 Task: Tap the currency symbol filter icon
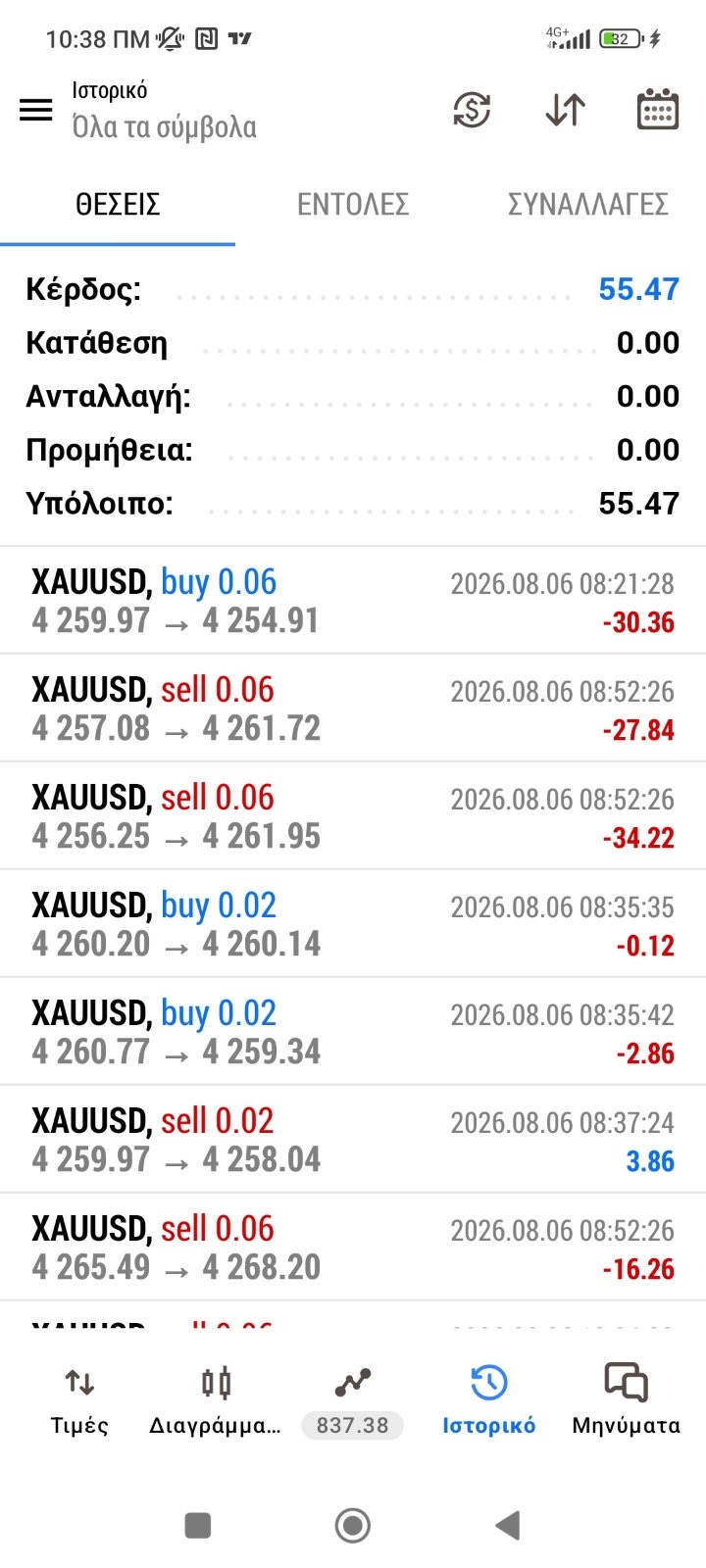coord(472,110)
